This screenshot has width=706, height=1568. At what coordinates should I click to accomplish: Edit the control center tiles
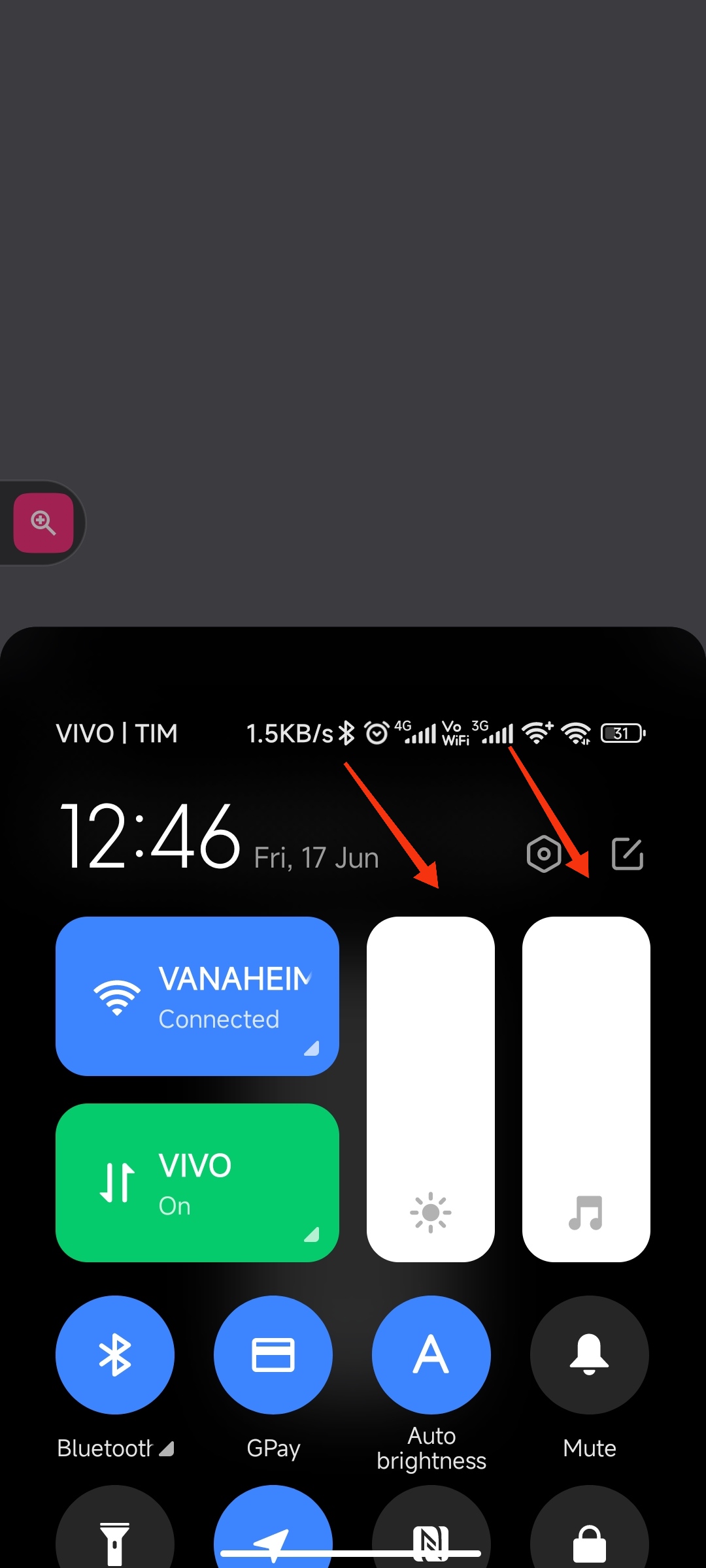click(628, 854)
